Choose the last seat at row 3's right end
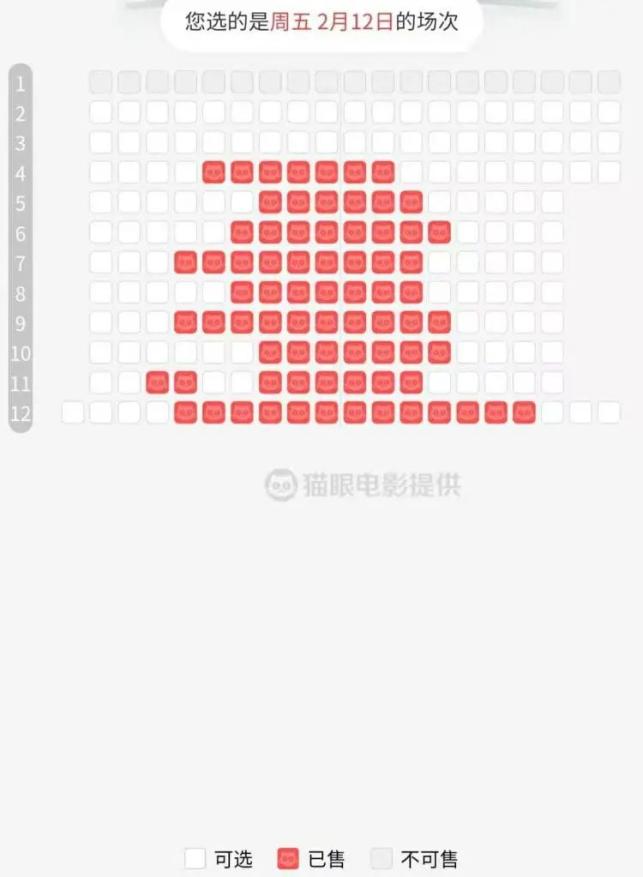The image size is (643, 877). pyautogui.click(x=609, y=142)
